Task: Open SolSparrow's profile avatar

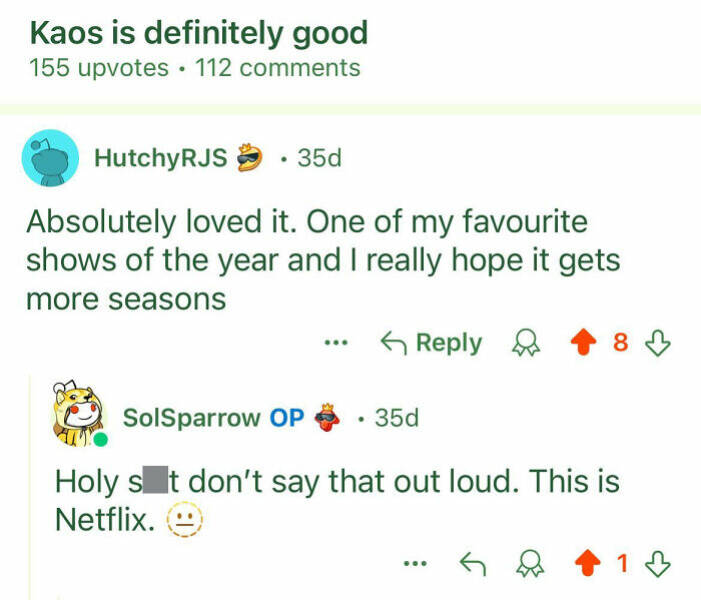Action: point(81,414)
